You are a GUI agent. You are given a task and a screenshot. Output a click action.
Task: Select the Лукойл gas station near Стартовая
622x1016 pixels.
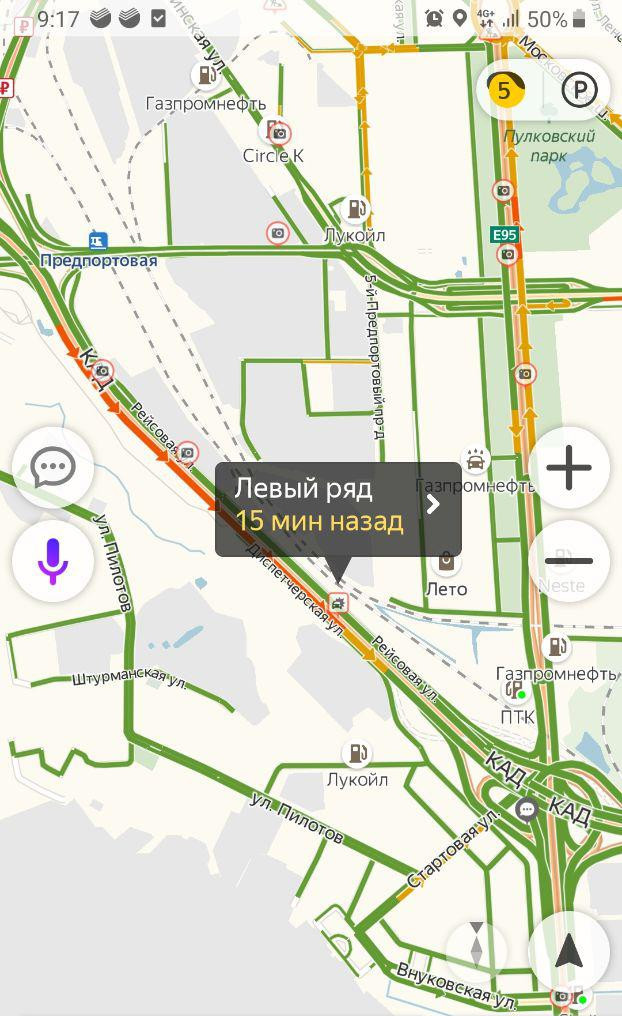(355, 753)
